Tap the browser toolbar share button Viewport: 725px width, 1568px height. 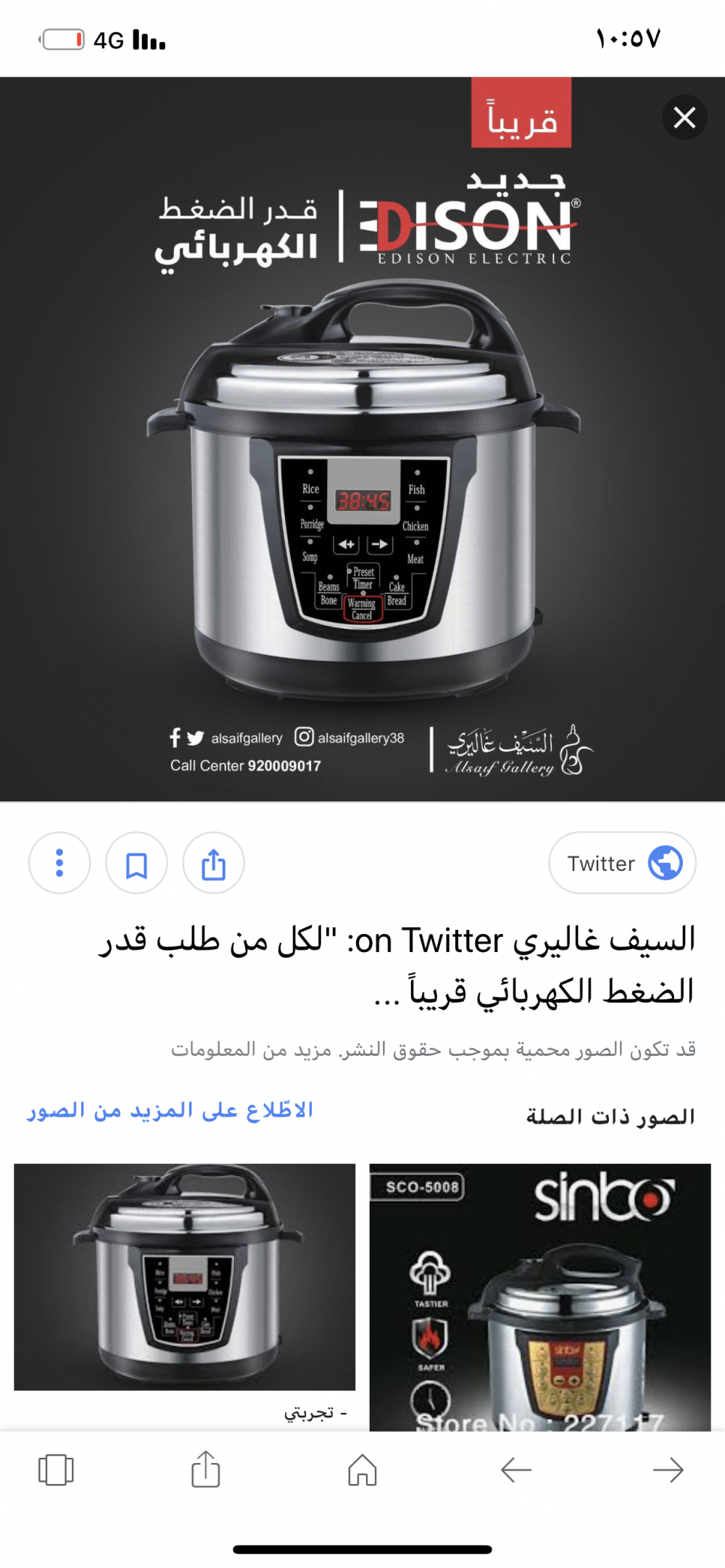coord(206,1469)
